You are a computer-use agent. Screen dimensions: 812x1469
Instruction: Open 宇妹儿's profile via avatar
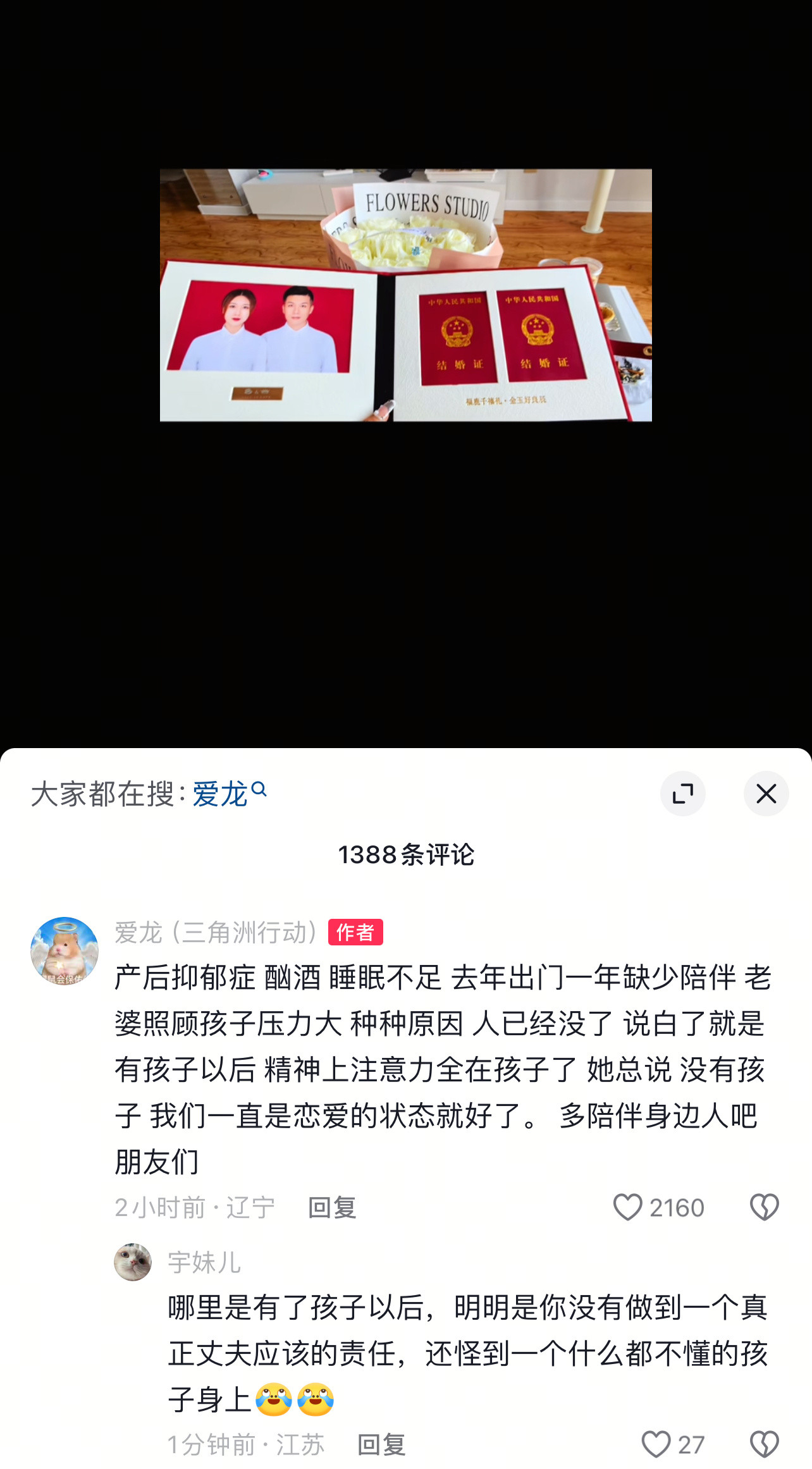click(133, 1261)
